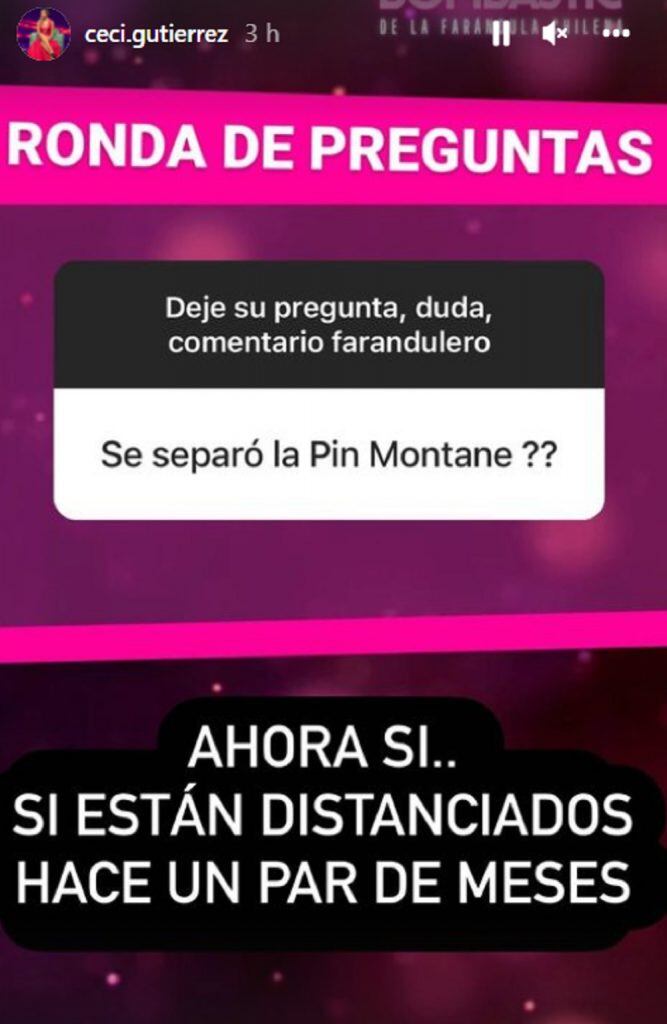Image resolution: width=667 pixels, height=1024 pixels.
Task: Open ceci.gutierrez profile picture
Action: click(x=43, y=33)
